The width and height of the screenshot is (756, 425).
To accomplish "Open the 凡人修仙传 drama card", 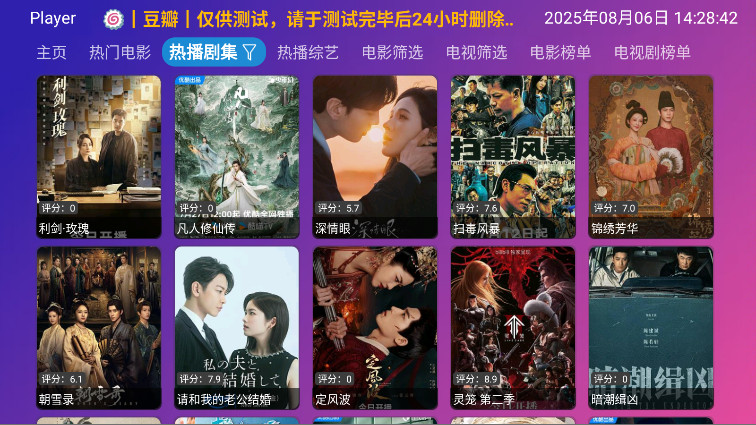I will click(x=237, y=157).
